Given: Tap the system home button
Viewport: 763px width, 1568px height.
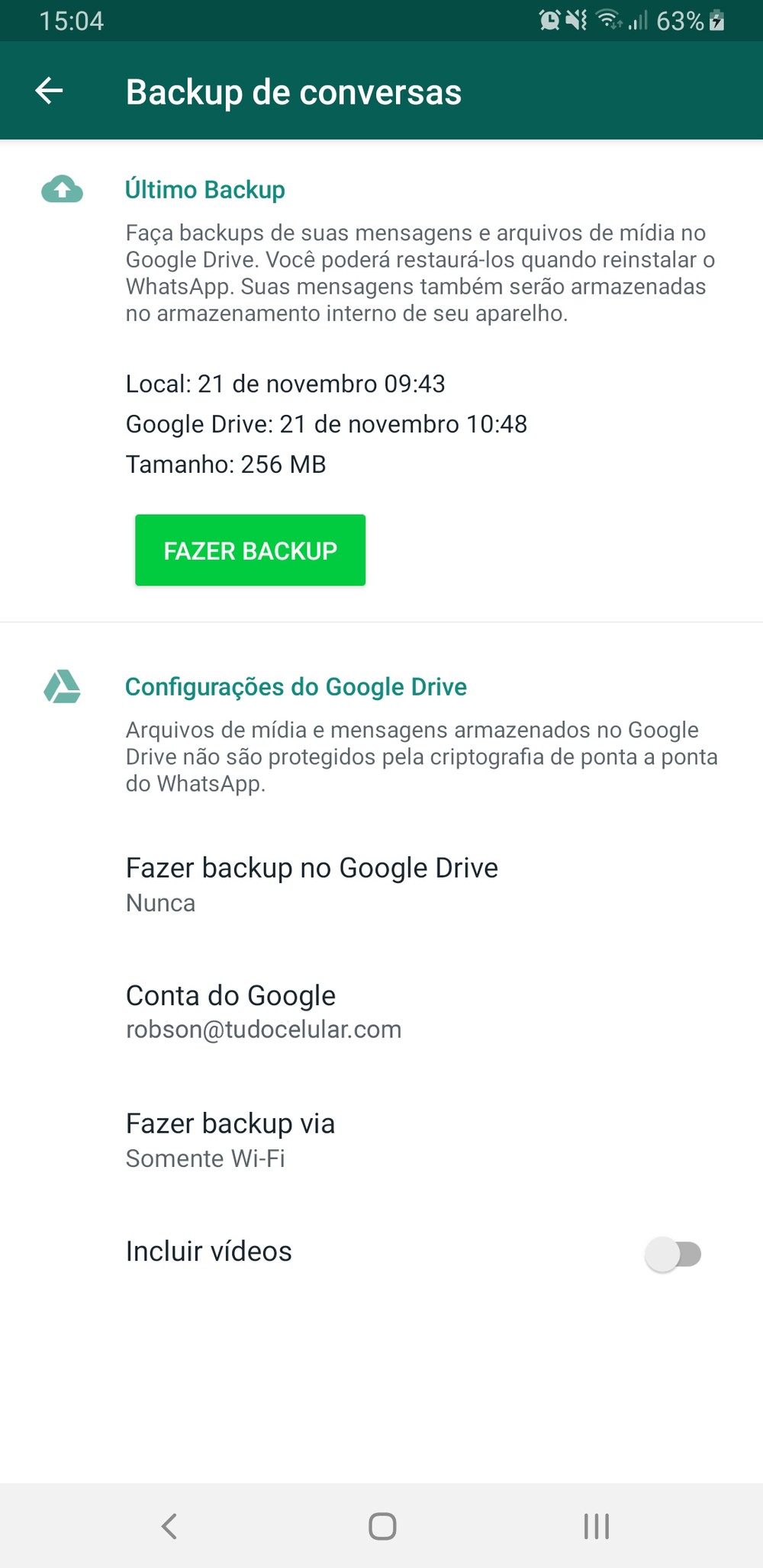Looking at the screenshot, I should (x=381, y=1526).
